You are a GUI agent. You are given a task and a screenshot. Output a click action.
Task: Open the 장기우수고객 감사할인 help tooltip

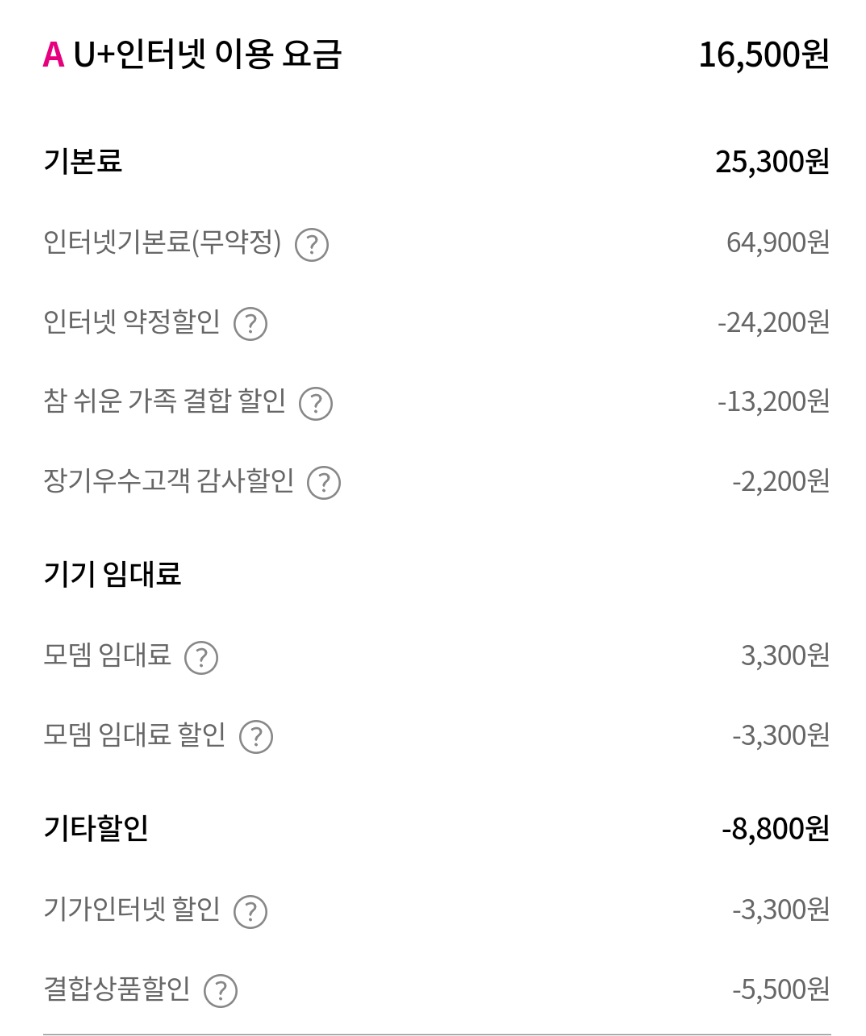324,483
